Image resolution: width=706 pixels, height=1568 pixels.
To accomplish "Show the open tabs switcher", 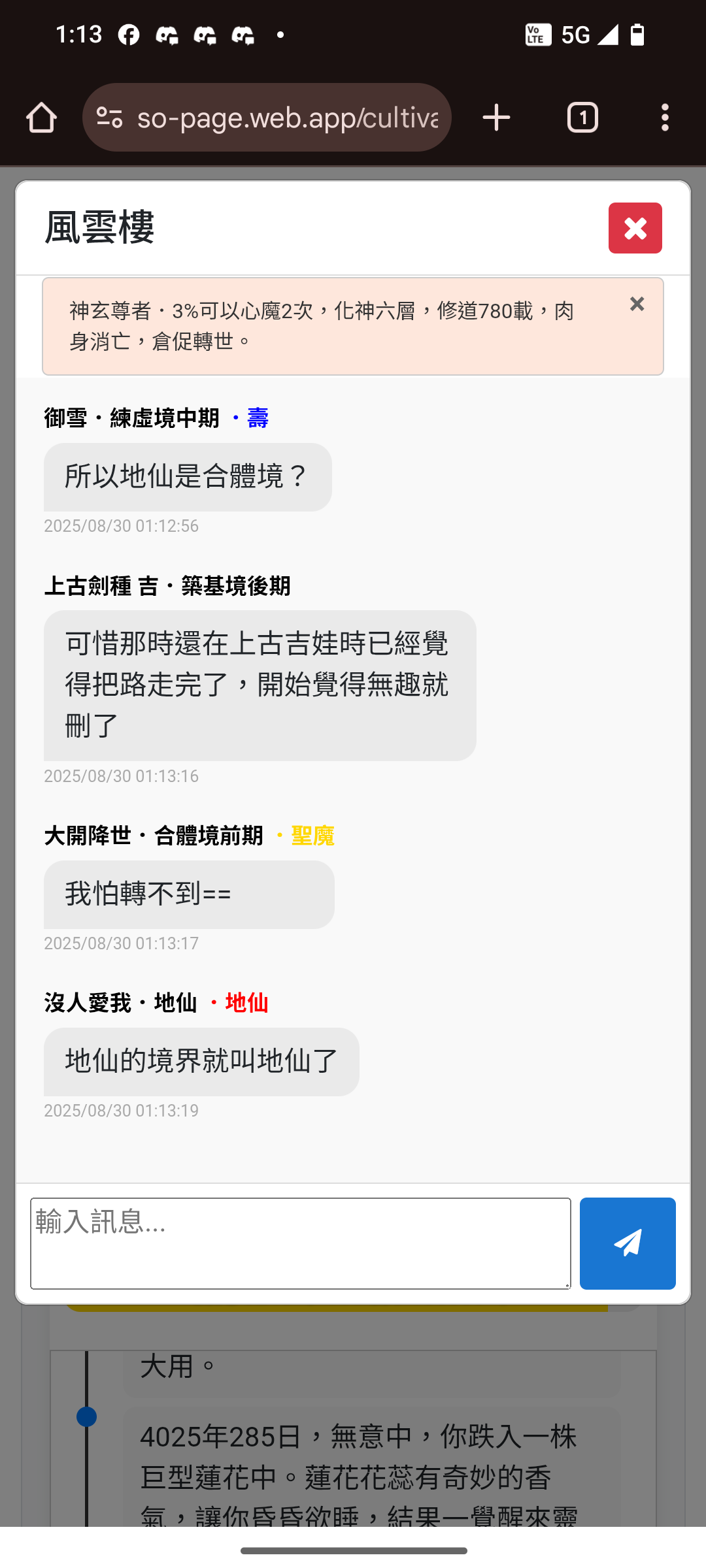I will (582, 118).
